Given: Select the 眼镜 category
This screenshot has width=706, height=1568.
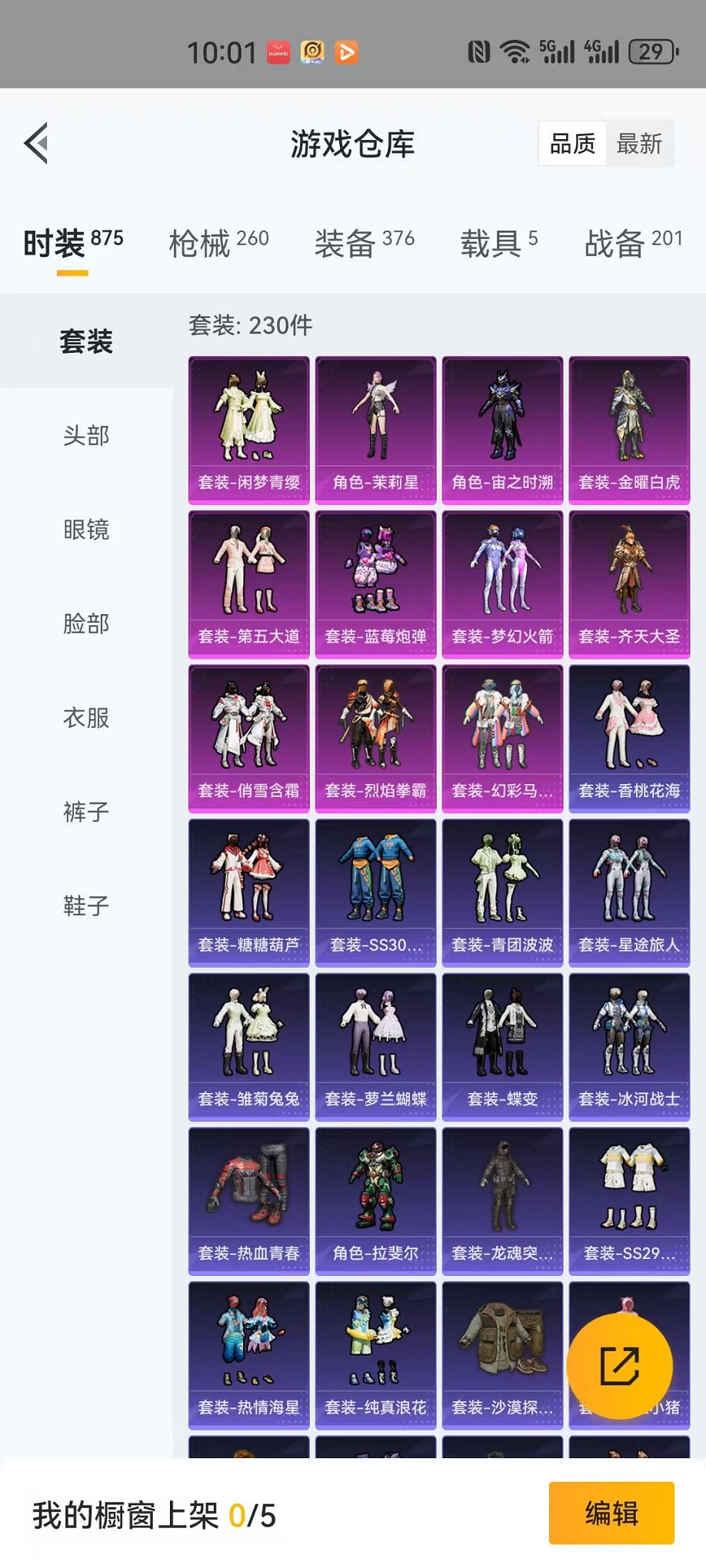Looking at the screenshot, I should click(86, 530).
